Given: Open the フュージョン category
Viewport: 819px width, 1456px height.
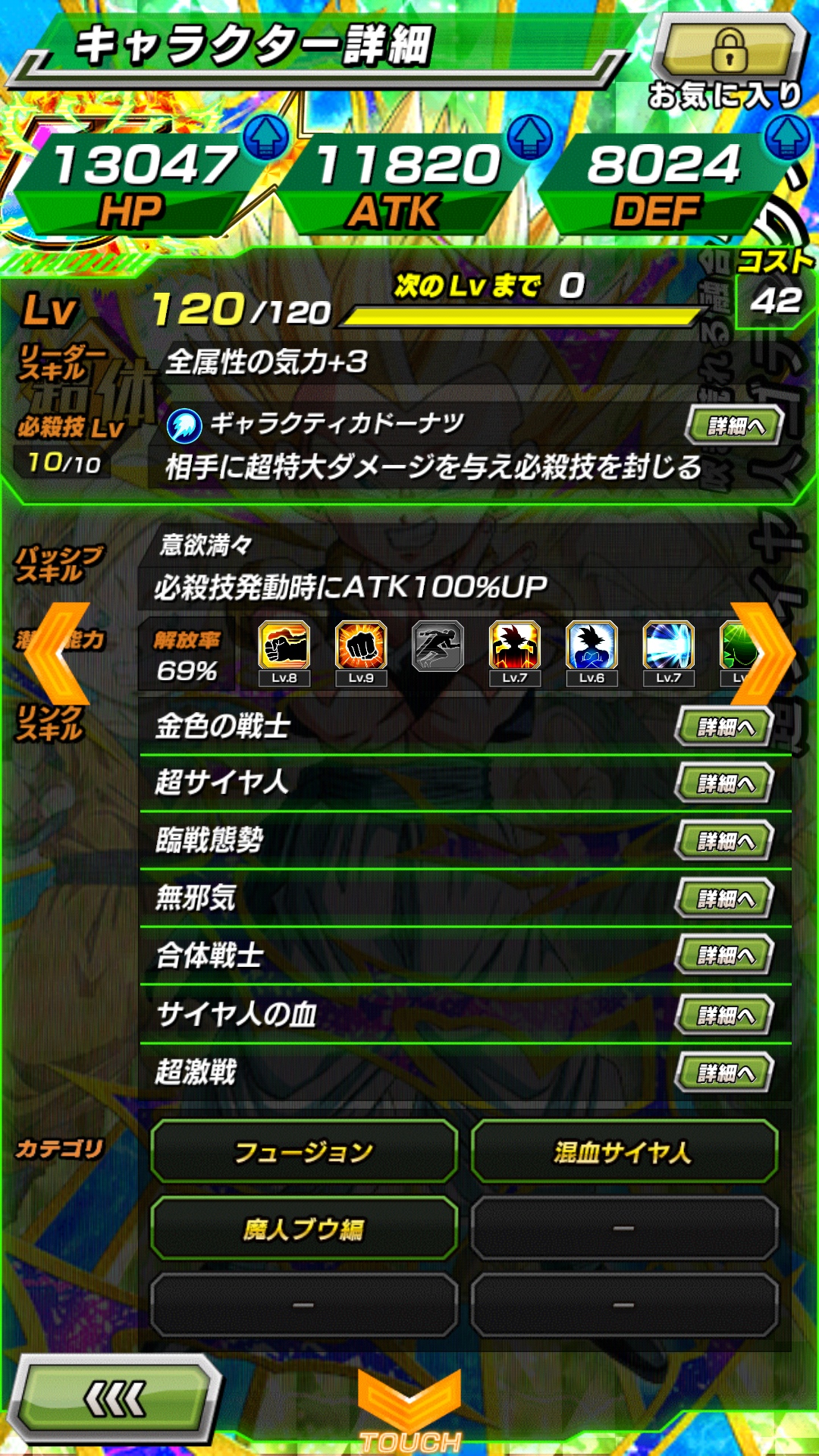Looking at the screenshot, I should click(x=304, y=1152).
